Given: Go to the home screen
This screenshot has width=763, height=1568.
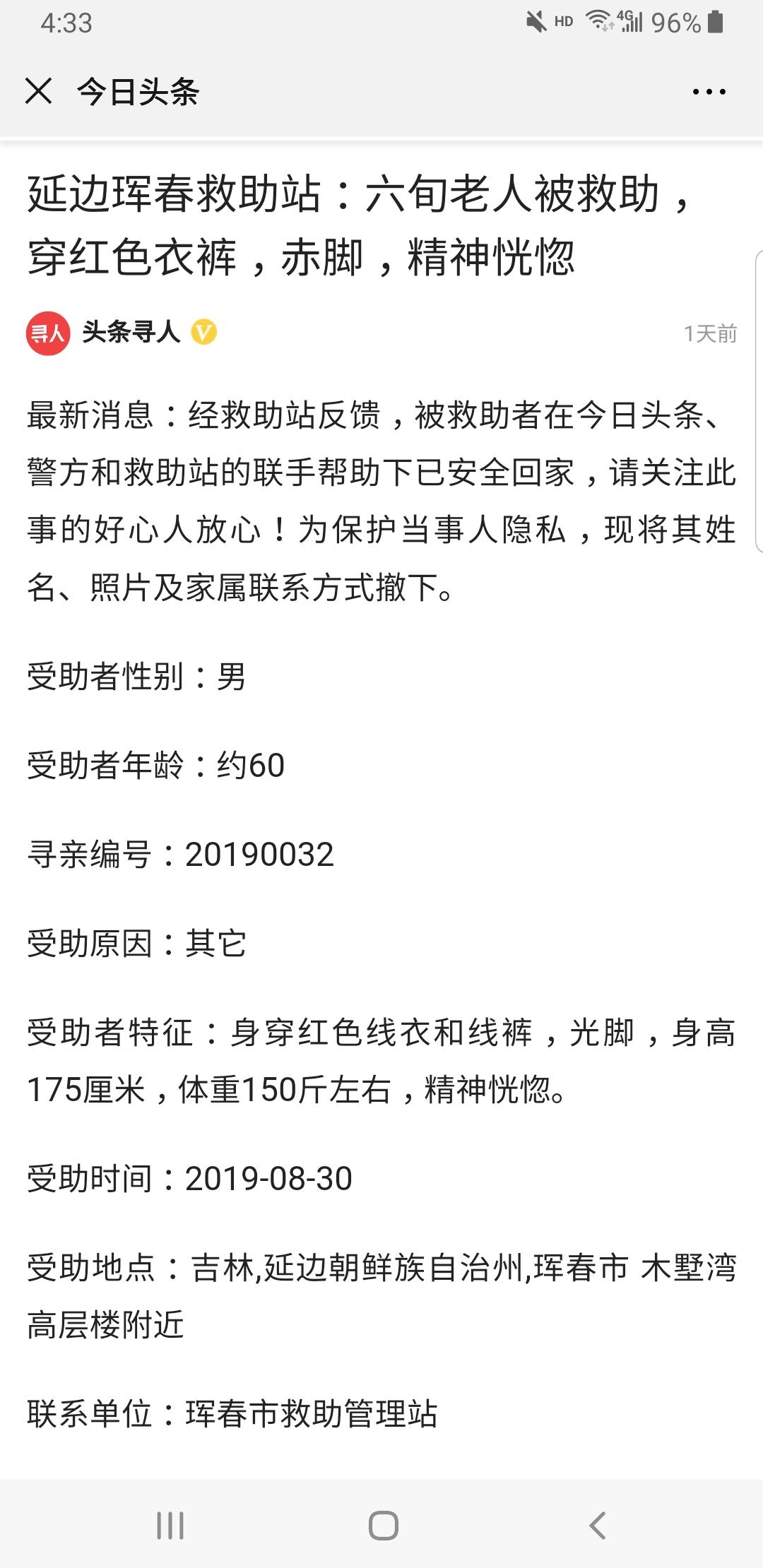Looking at the screenshot, I should click(384, 1526).
